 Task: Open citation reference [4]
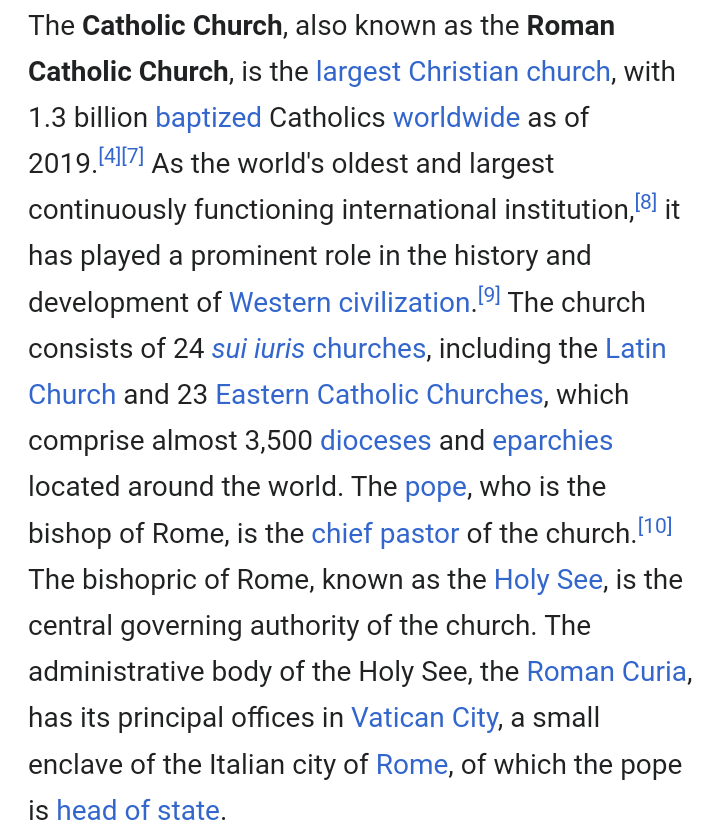pyautogui.click(x=109, y=157)
